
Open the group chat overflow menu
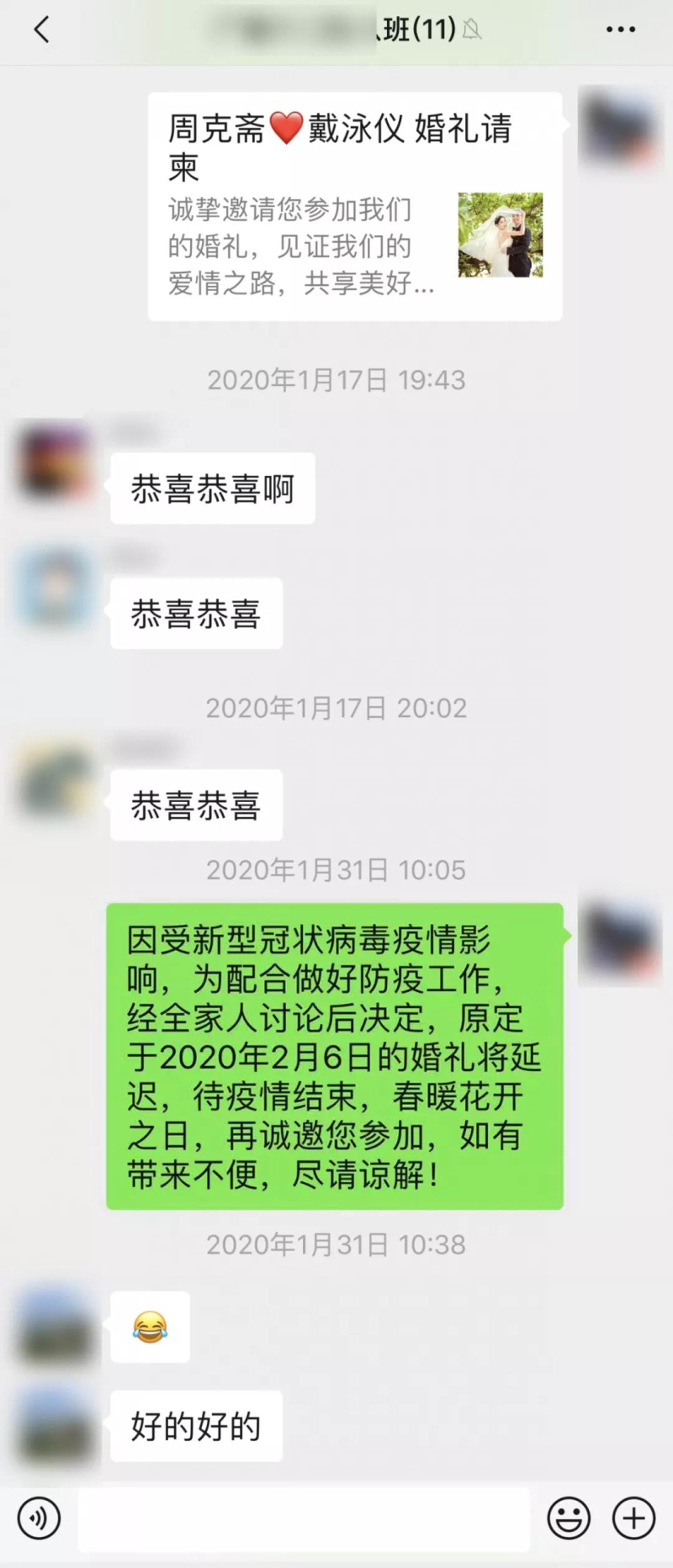[x=620, y=30]
